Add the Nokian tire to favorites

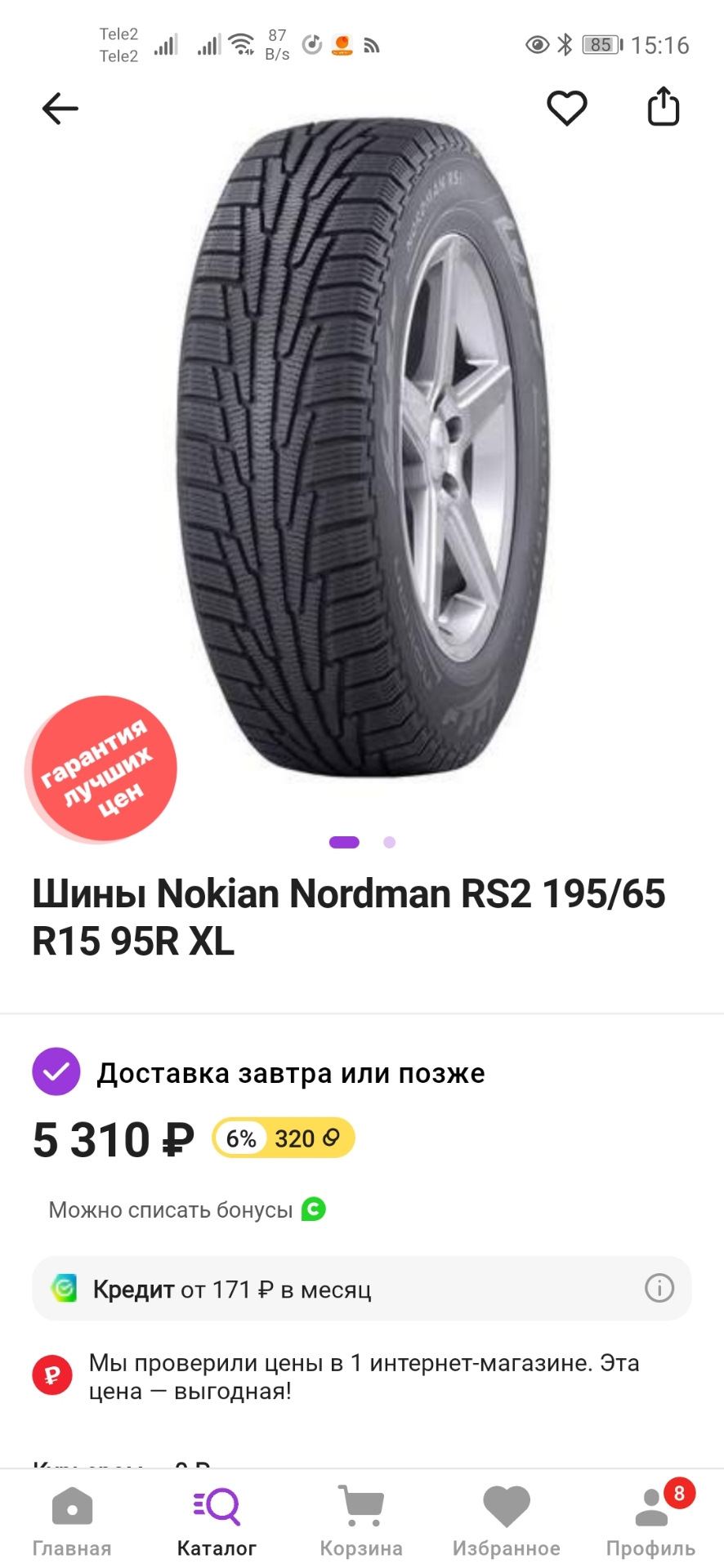click(x=566, y=108)
